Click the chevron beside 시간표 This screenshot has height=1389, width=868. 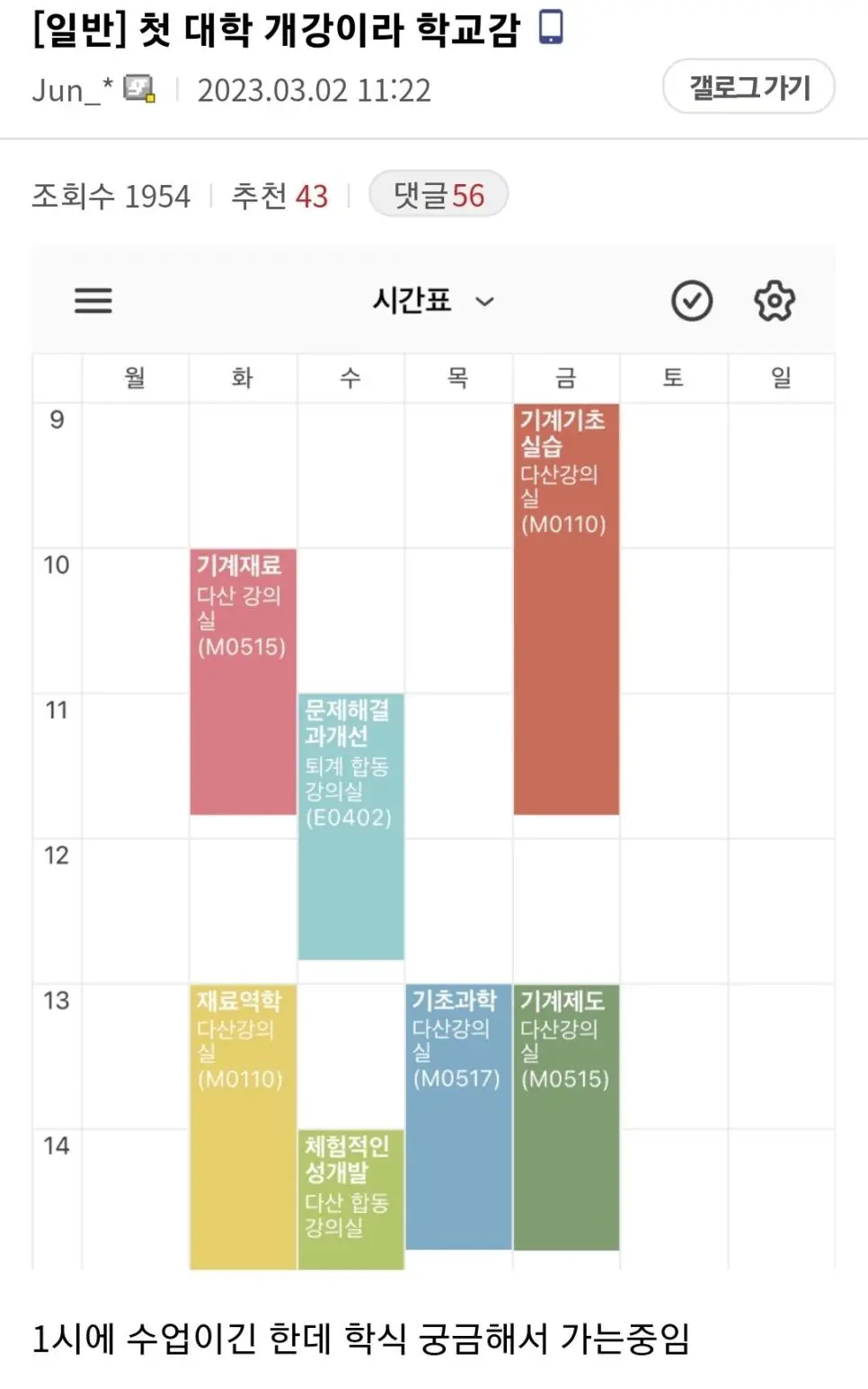point(485,304)
